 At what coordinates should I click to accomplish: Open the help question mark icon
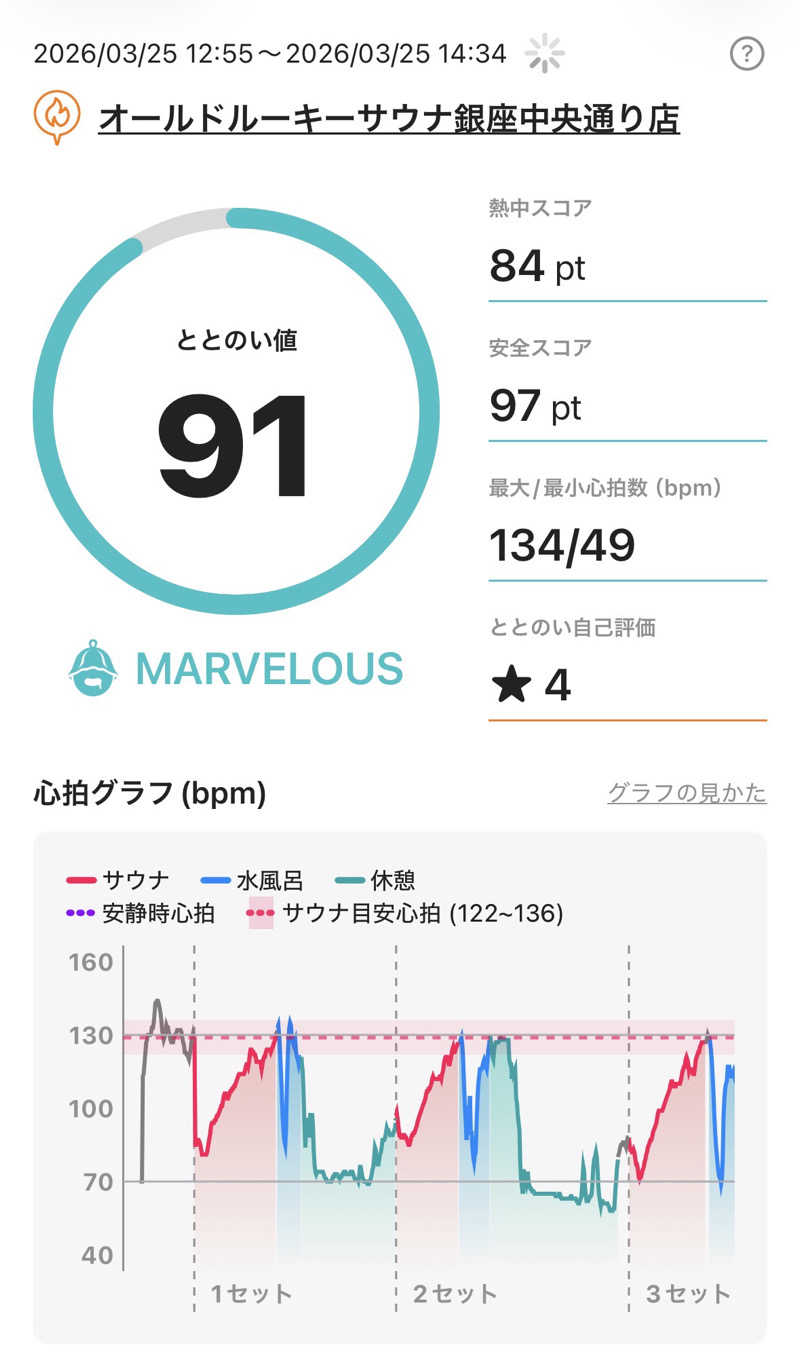pos(747,54)
